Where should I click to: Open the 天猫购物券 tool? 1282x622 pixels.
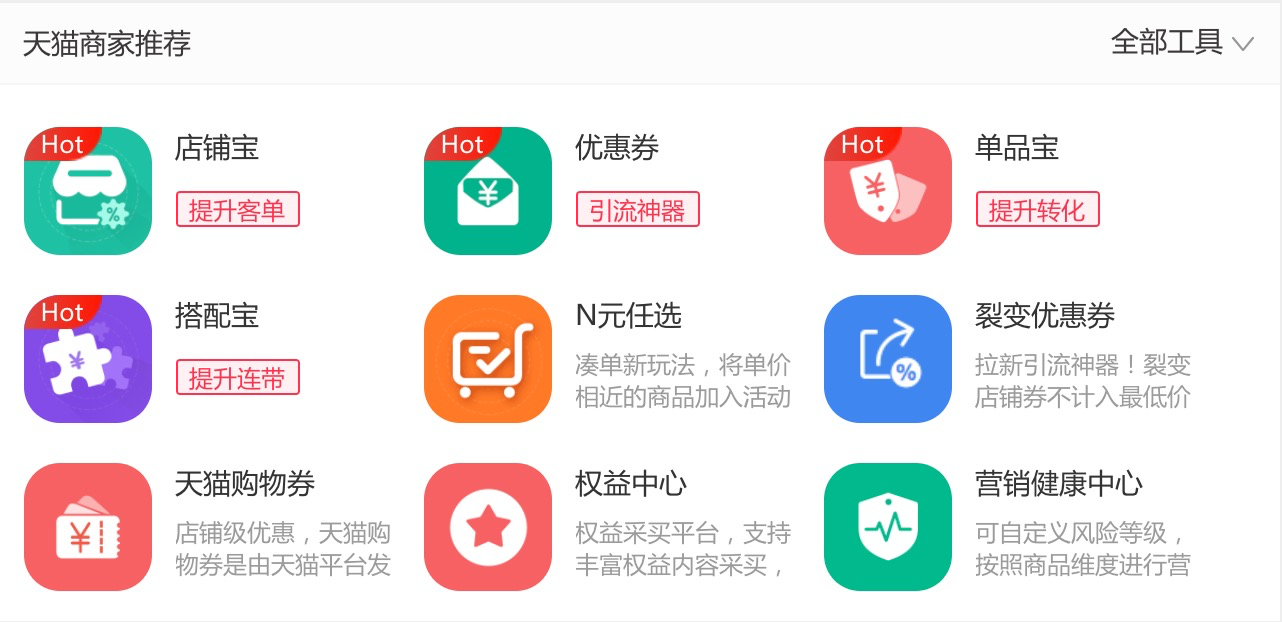(88, 527)
